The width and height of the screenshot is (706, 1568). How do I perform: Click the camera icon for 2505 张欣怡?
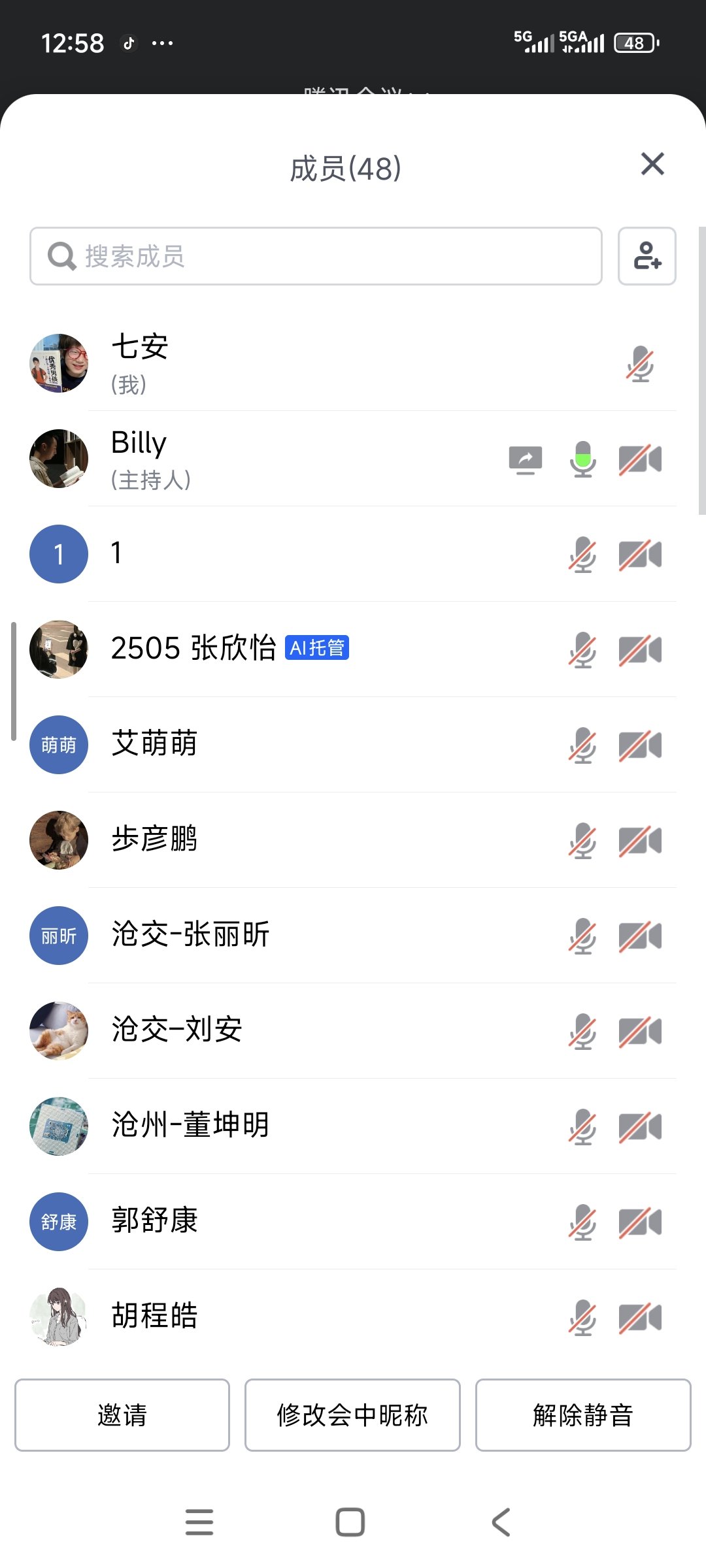tap(640, 650)
